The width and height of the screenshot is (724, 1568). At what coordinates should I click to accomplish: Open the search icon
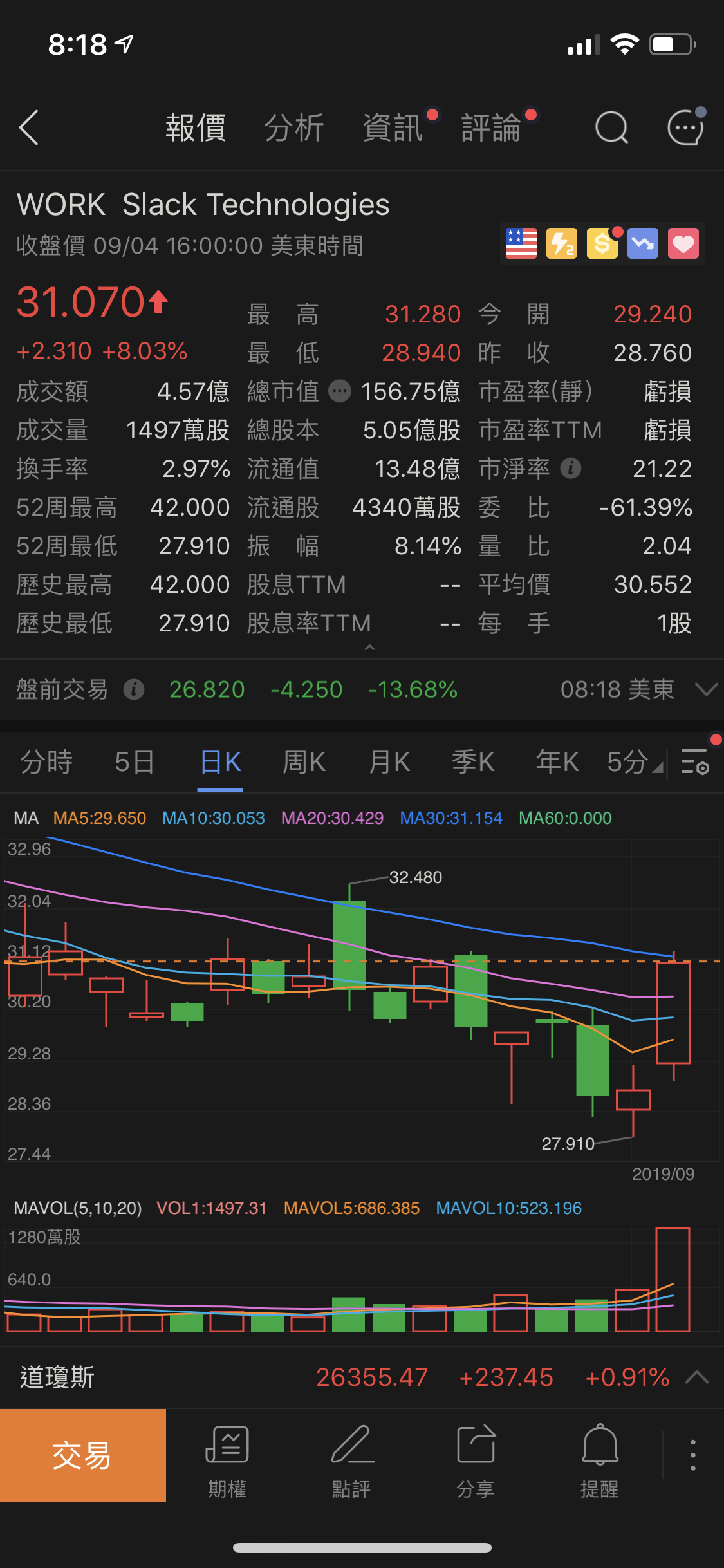click(611, 127)
